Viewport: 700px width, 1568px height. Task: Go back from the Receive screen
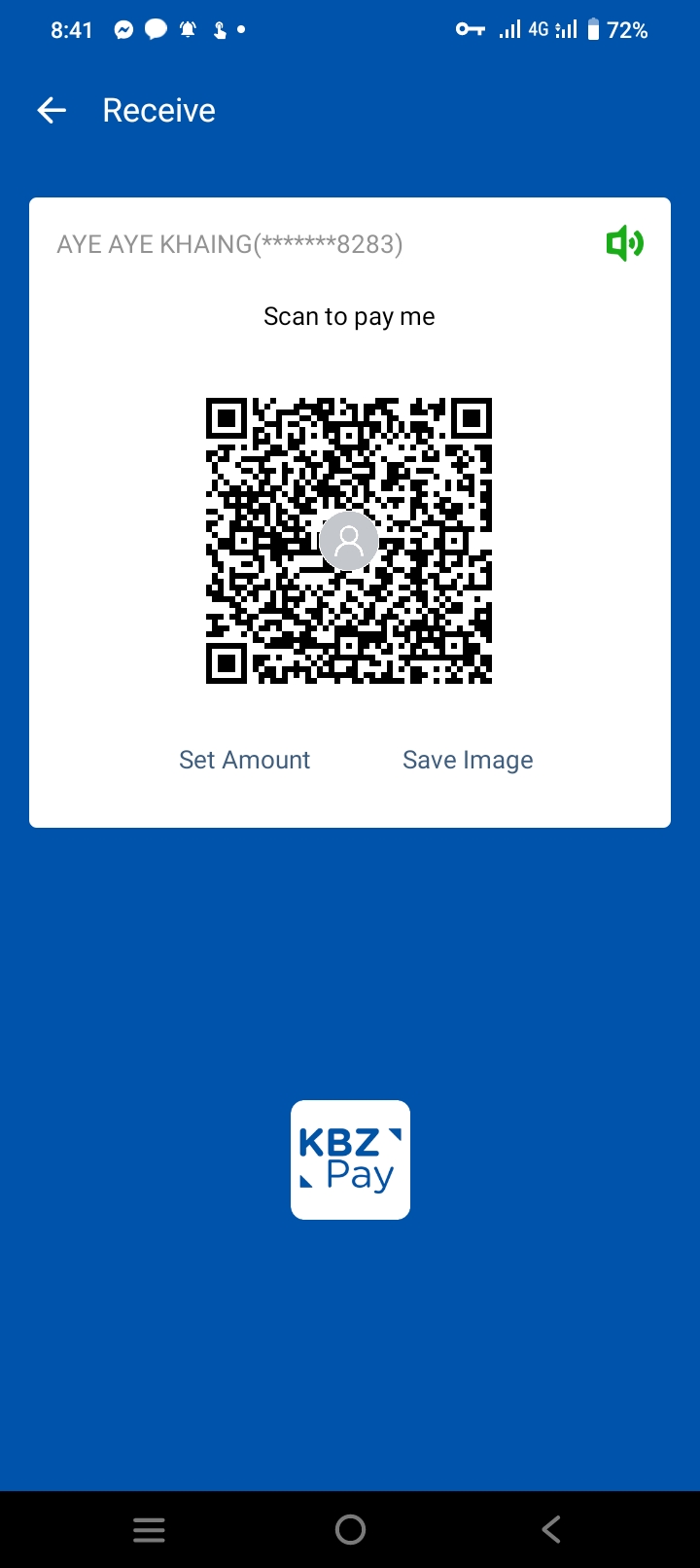click(52, 111)
